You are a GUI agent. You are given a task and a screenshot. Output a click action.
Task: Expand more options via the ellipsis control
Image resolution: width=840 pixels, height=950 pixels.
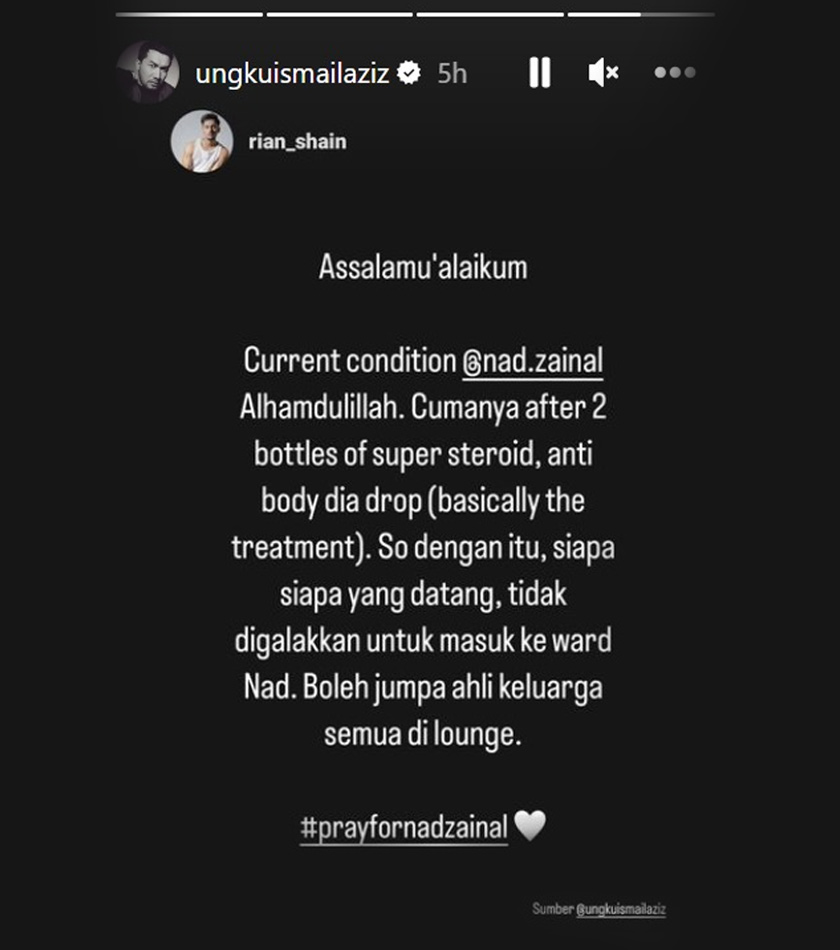click(x=675, y=72)
